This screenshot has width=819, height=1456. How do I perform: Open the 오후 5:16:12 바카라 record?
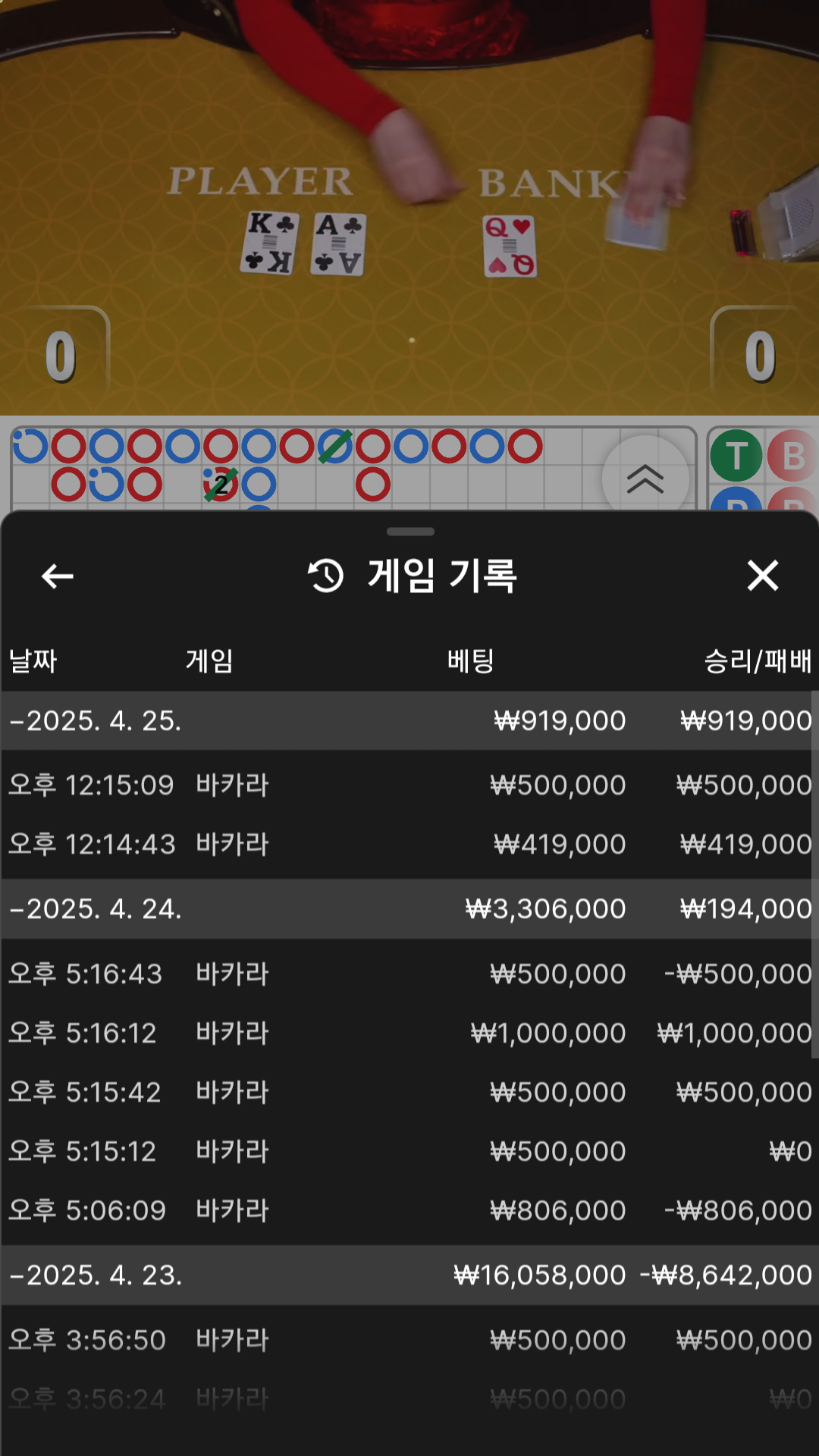pyautogui.click(x=409, y=1033)
